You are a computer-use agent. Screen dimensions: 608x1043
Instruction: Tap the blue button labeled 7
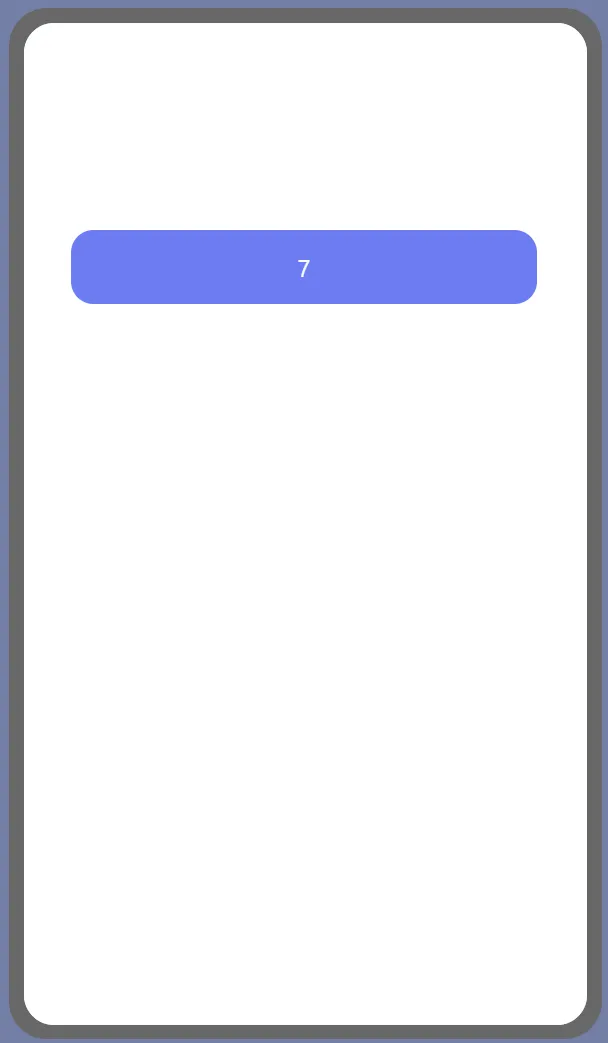click(x=304, y=267)
